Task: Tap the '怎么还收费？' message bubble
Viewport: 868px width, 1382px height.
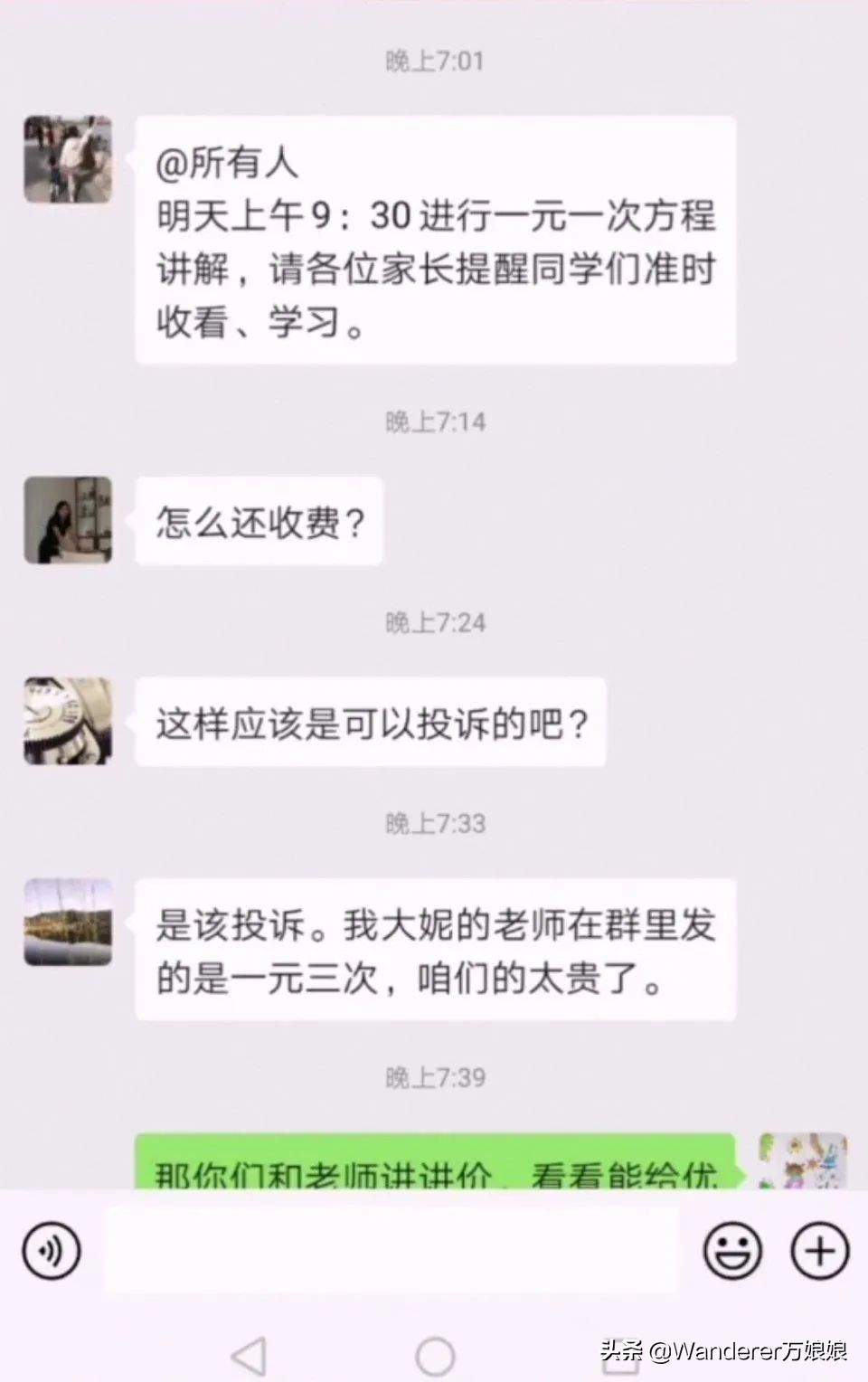Action: point(259,520)
